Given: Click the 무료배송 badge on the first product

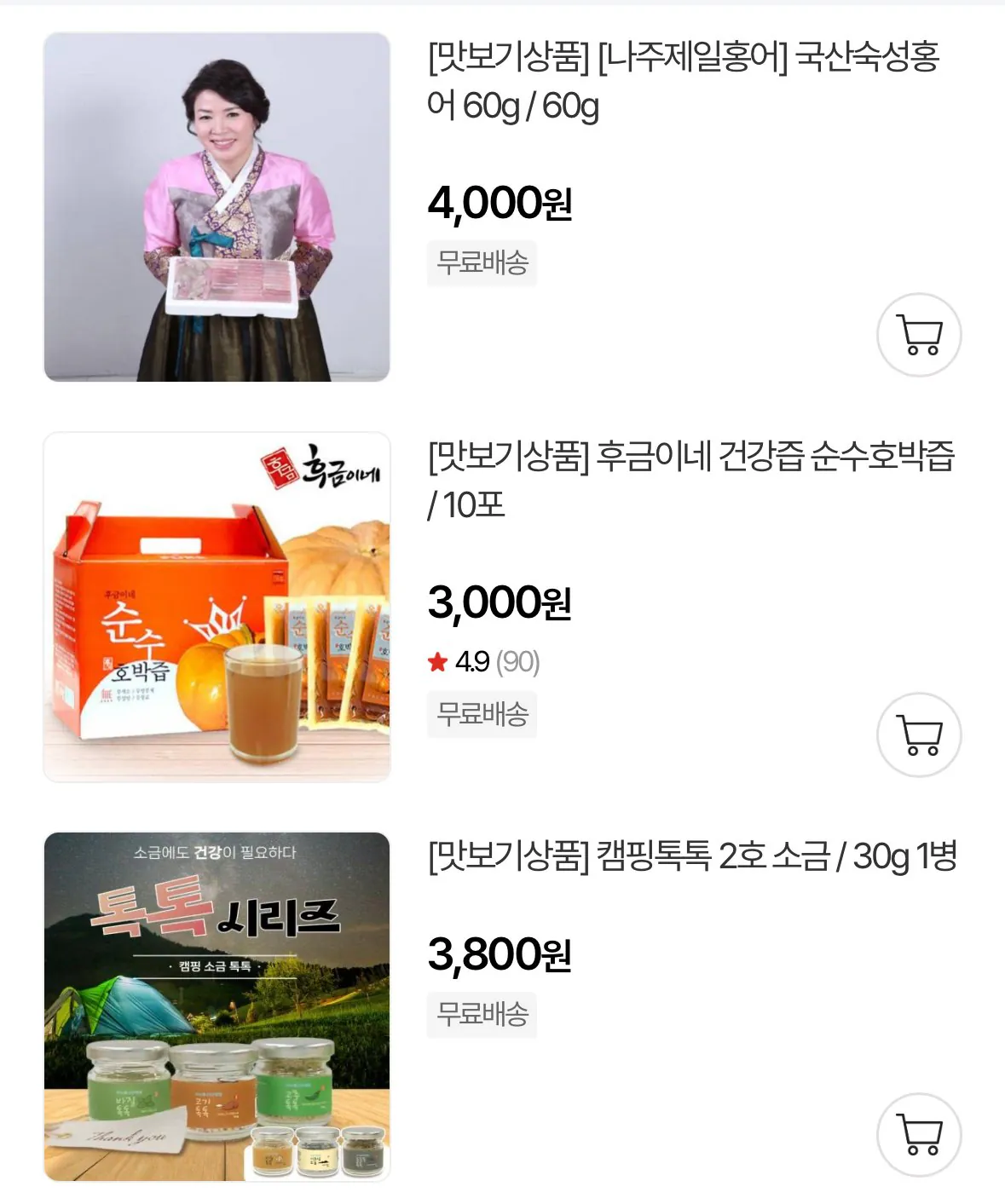Looking at the screenshot, I should [x=482, y=264].
